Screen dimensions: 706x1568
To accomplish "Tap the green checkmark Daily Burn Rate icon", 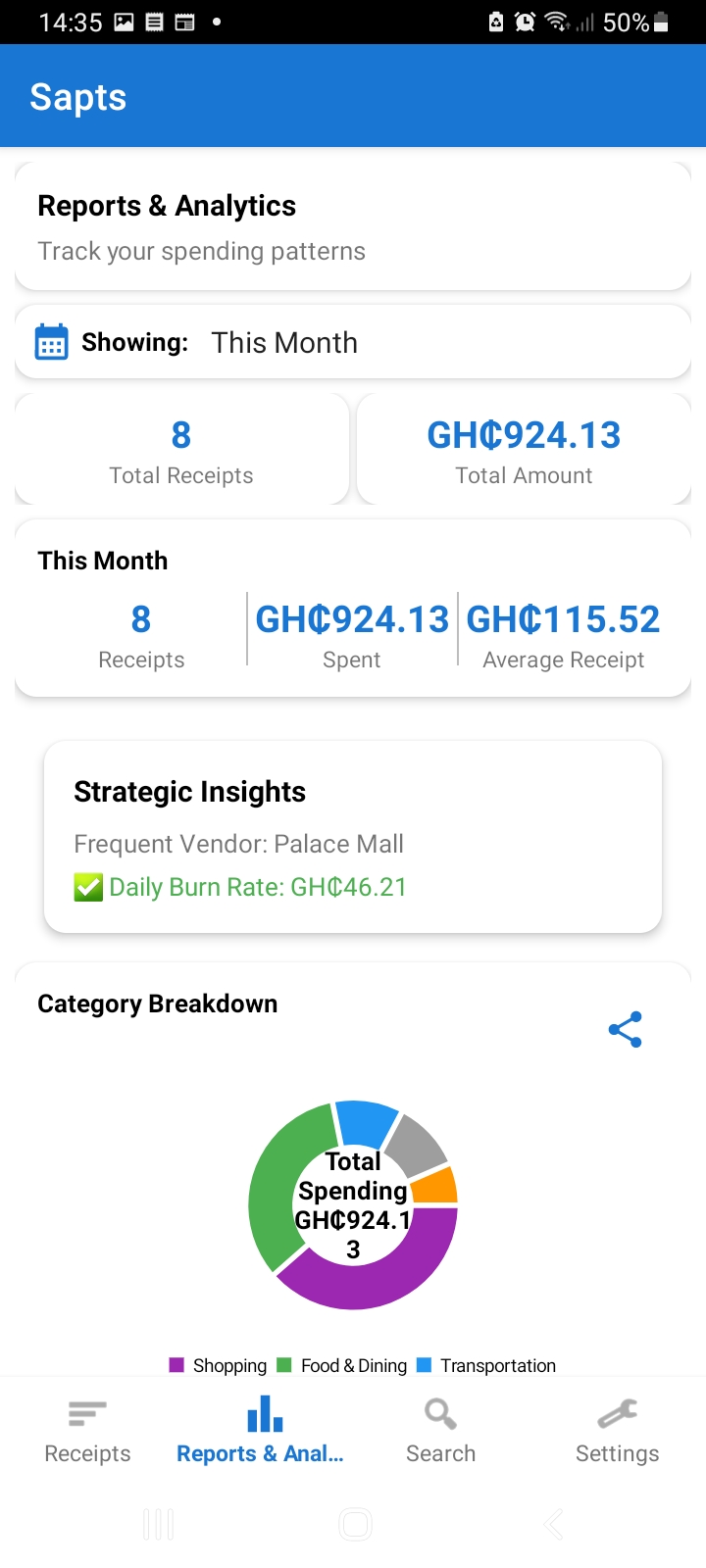I will point(88,887).
